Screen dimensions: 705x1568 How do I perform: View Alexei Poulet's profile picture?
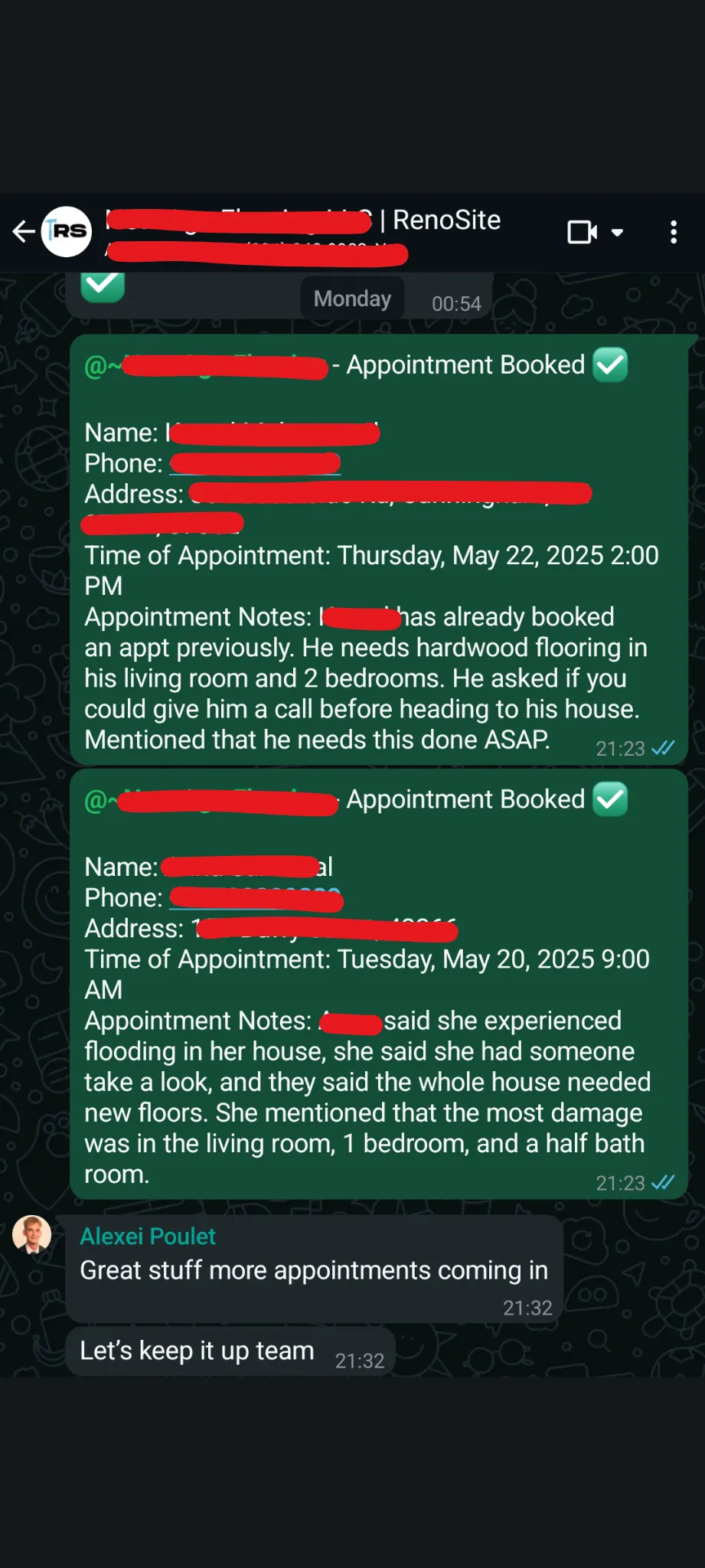click(x=32, y=1234)
